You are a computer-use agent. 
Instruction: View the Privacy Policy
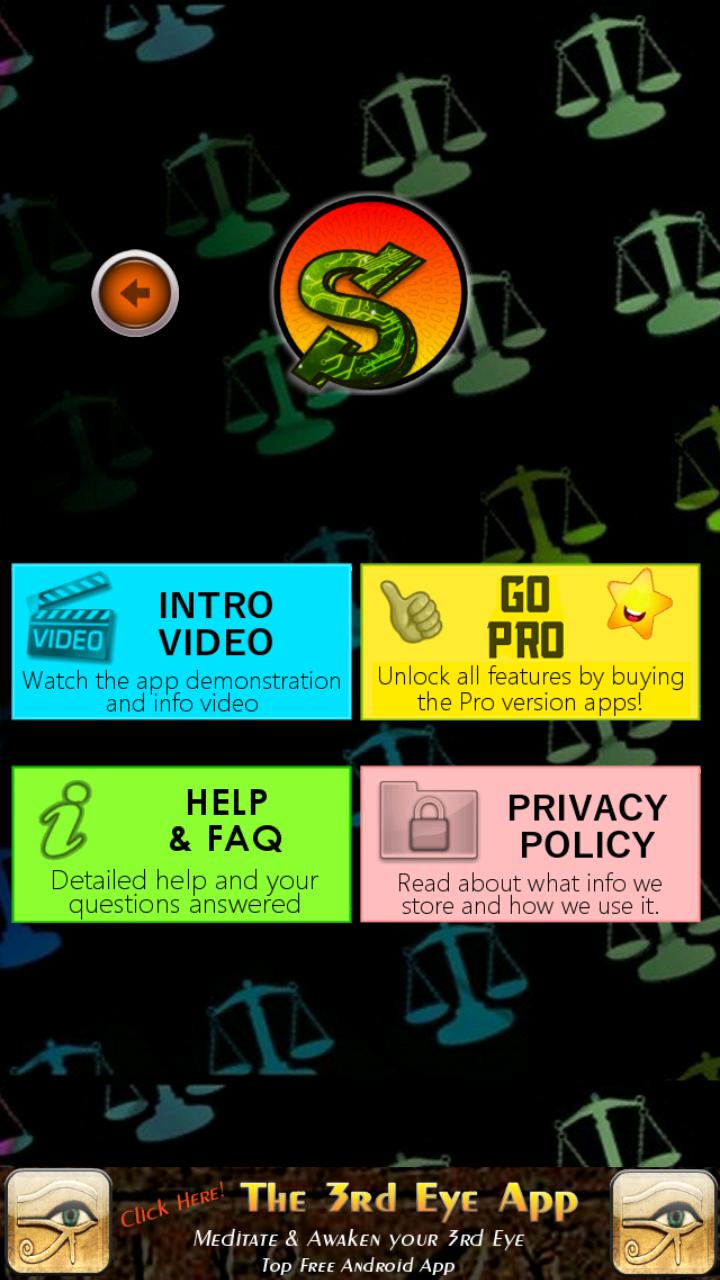530,844
